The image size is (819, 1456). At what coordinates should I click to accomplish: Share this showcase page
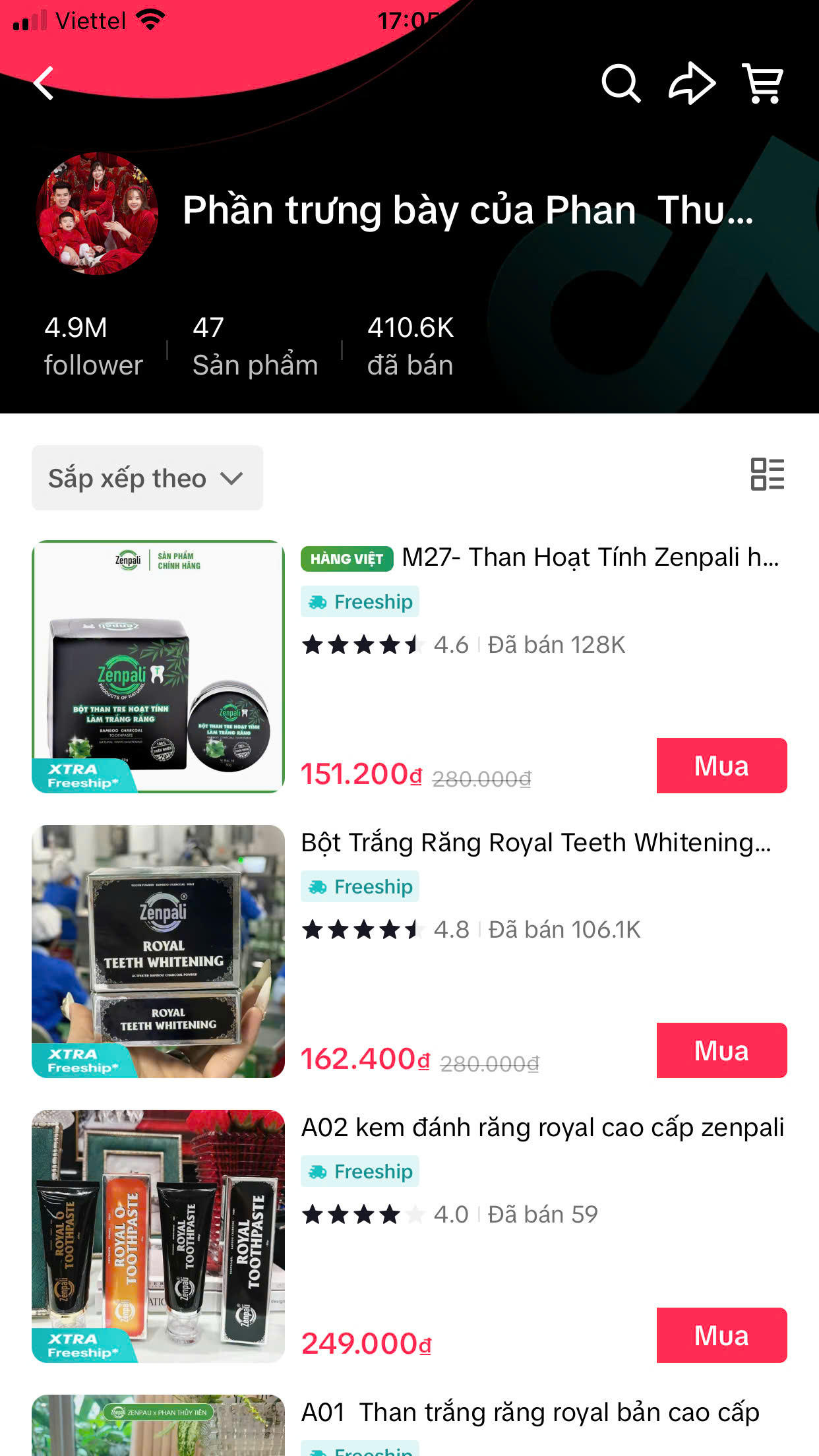(692, 84)
